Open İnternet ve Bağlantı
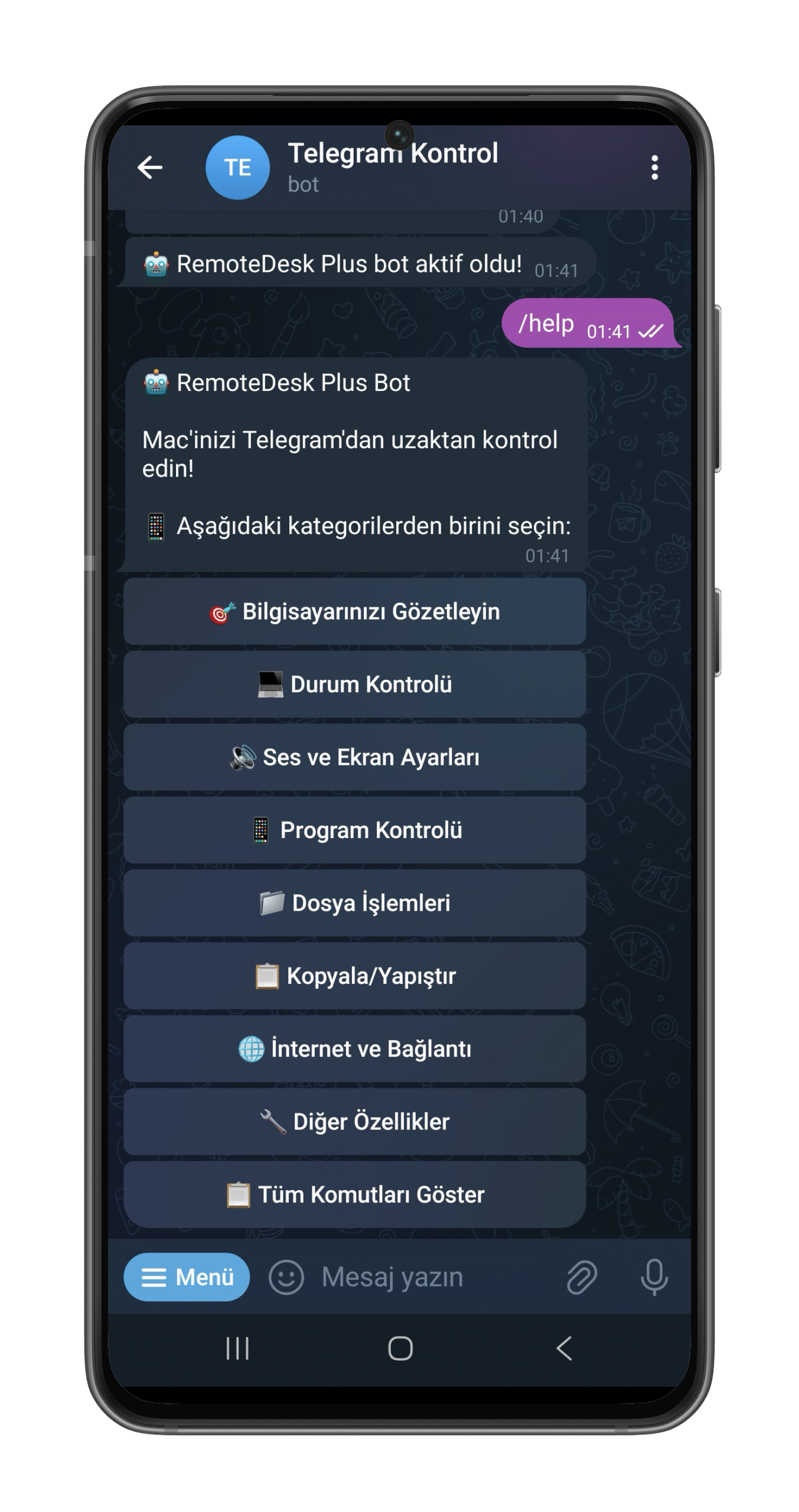 (354, 1049)
